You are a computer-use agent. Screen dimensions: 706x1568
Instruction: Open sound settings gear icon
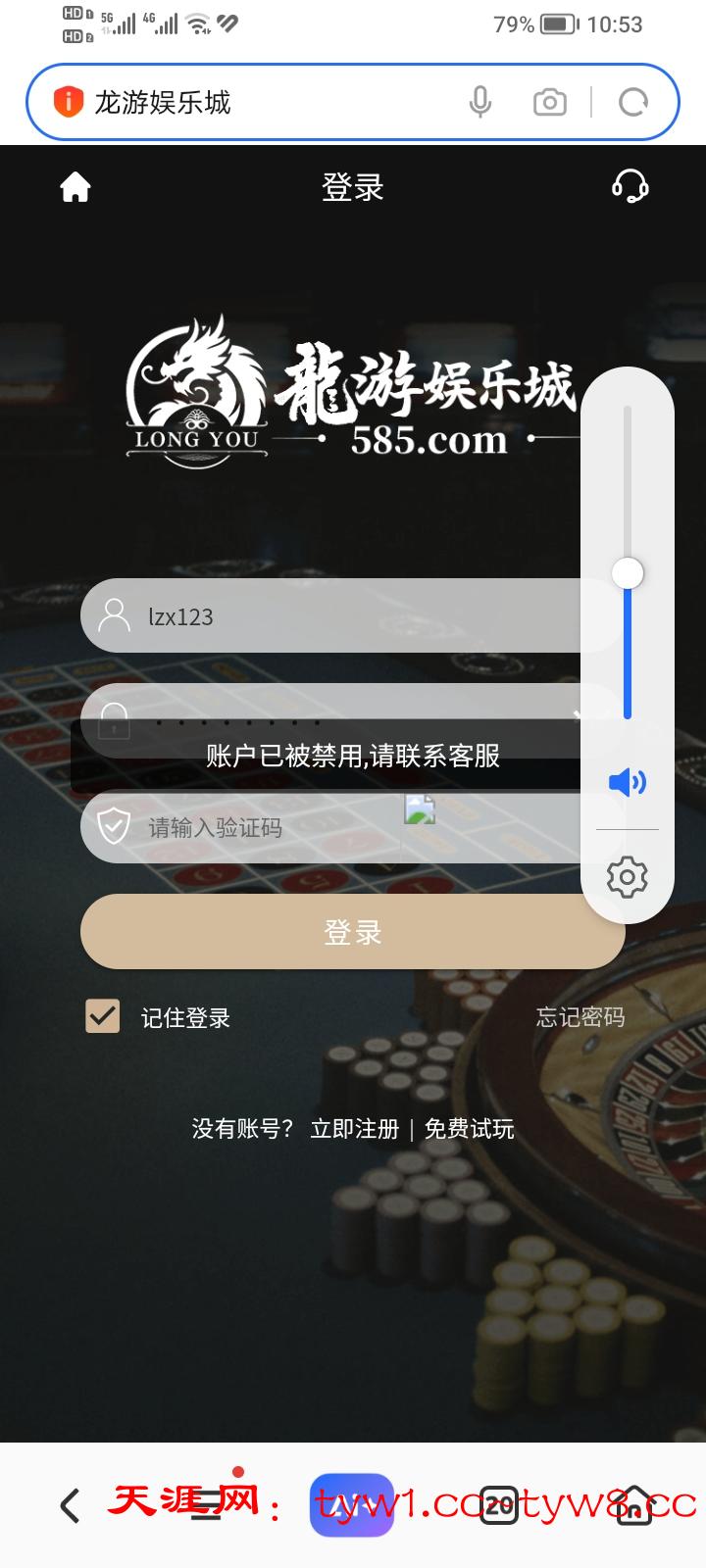(628, 876)
